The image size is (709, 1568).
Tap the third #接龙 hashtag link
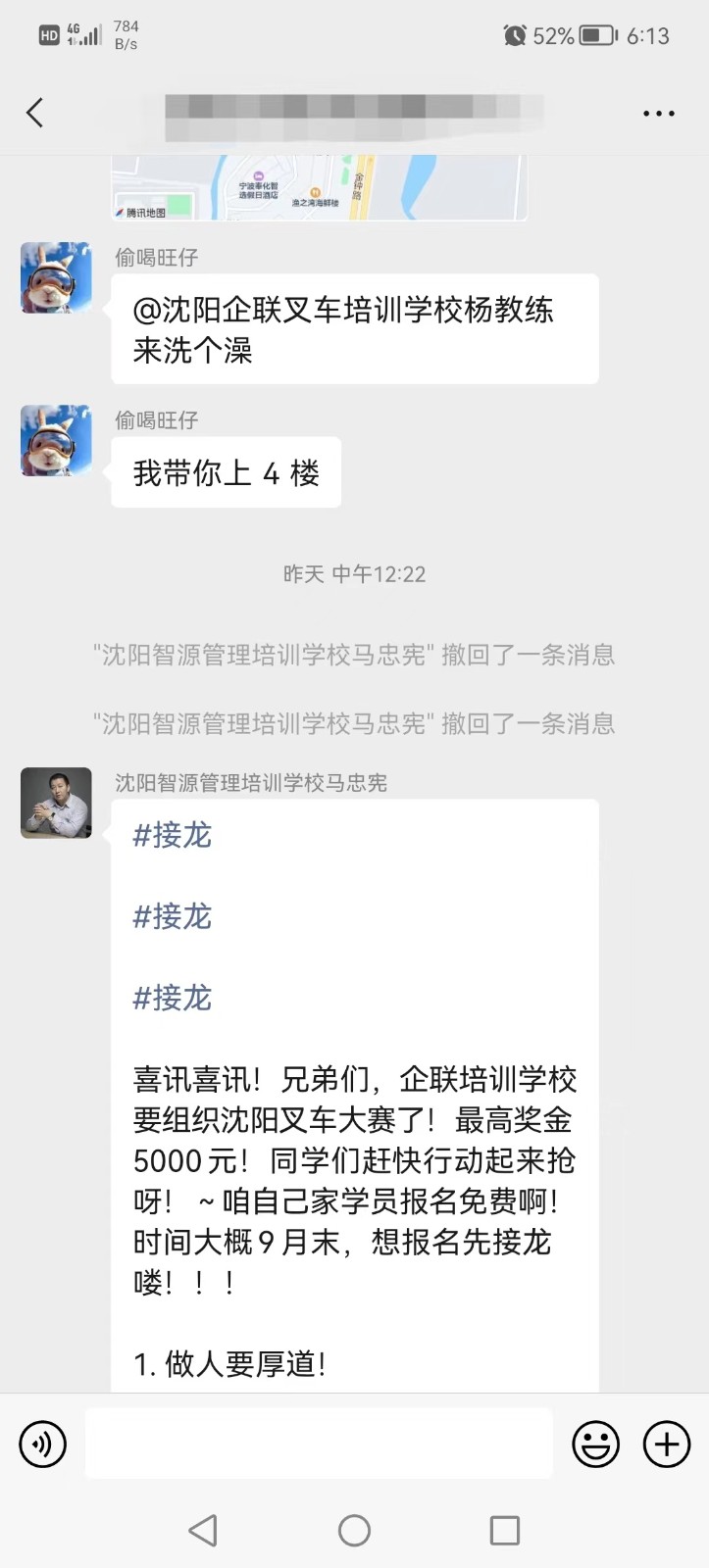[x=173, y=998]
